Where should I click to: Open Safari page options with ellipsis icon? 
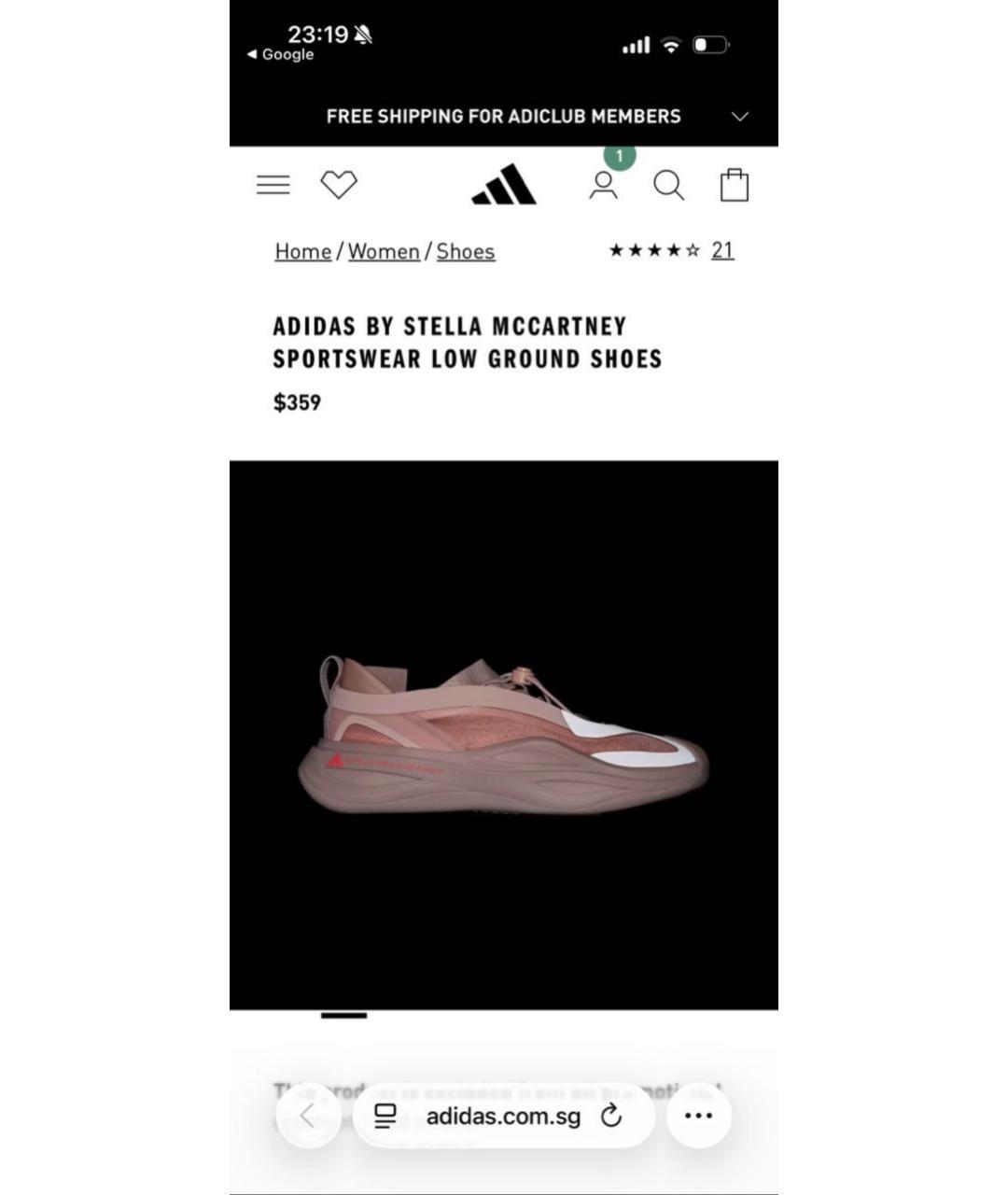click(x=698, y=1116)
